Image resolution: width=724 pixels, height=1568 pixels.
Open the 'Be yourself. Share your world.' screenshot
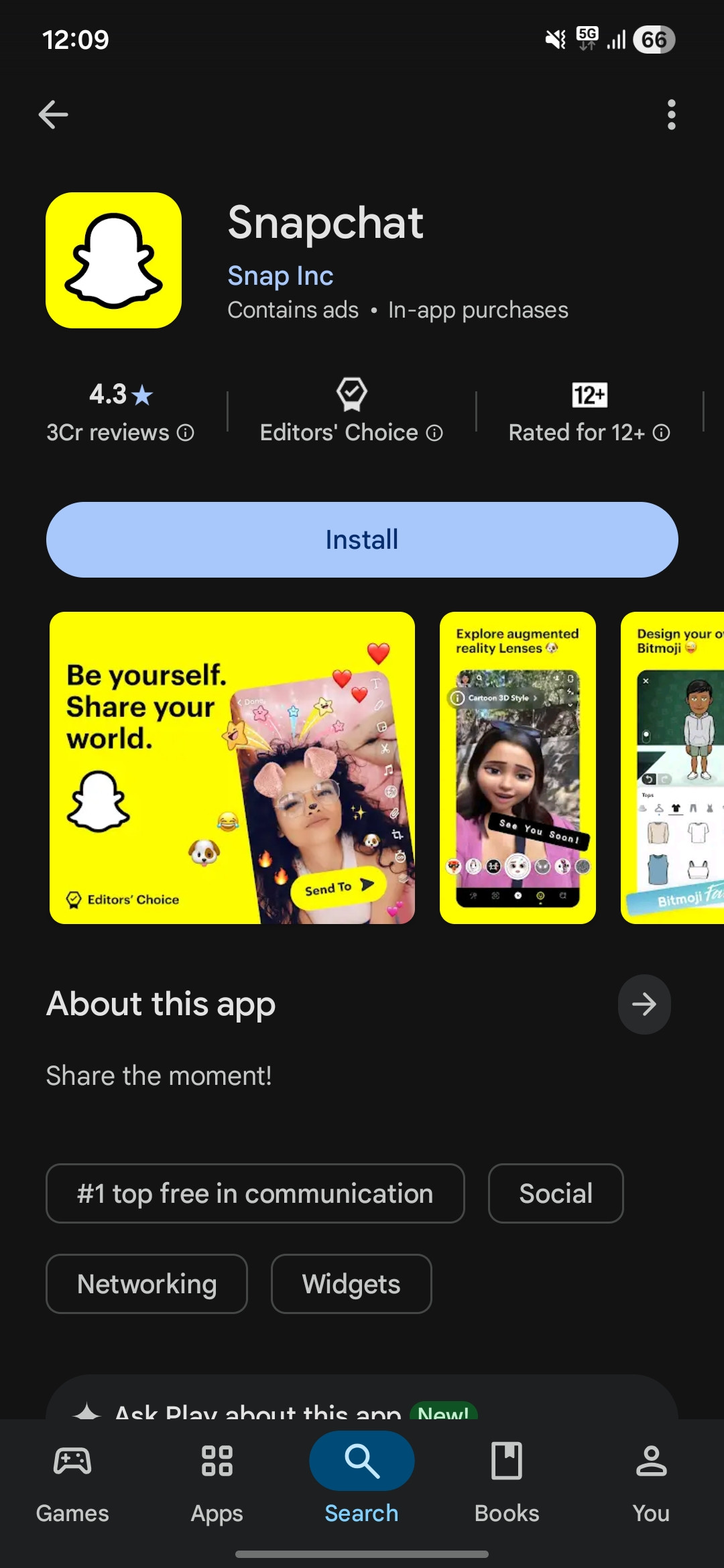tap(232, 768)
